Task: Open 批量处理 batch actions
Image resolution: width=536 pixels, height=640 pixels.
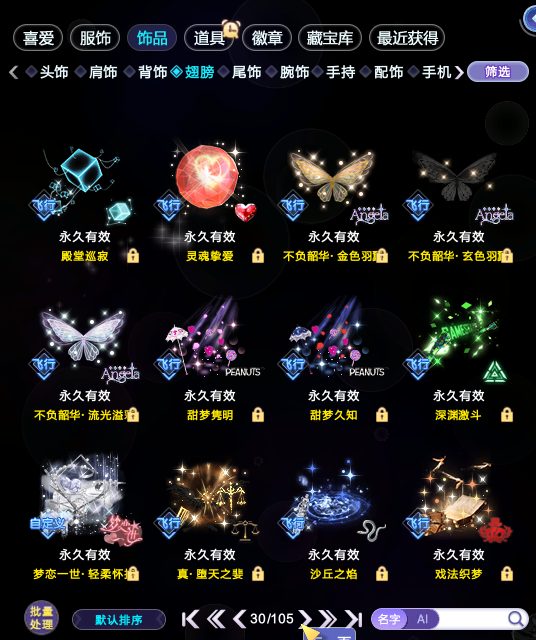Action: [41, 618]
